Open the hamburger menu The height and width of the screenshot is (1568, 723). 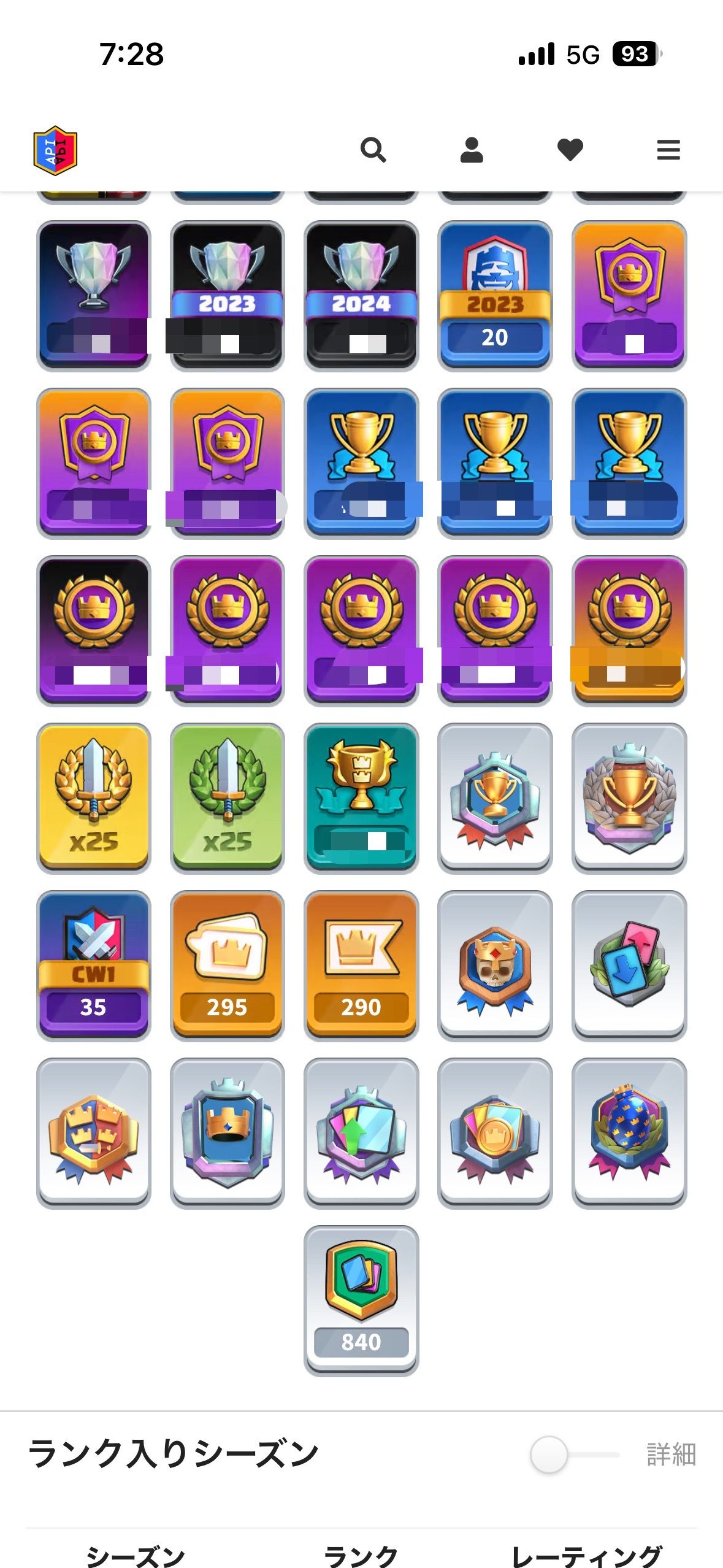point(668,150)
